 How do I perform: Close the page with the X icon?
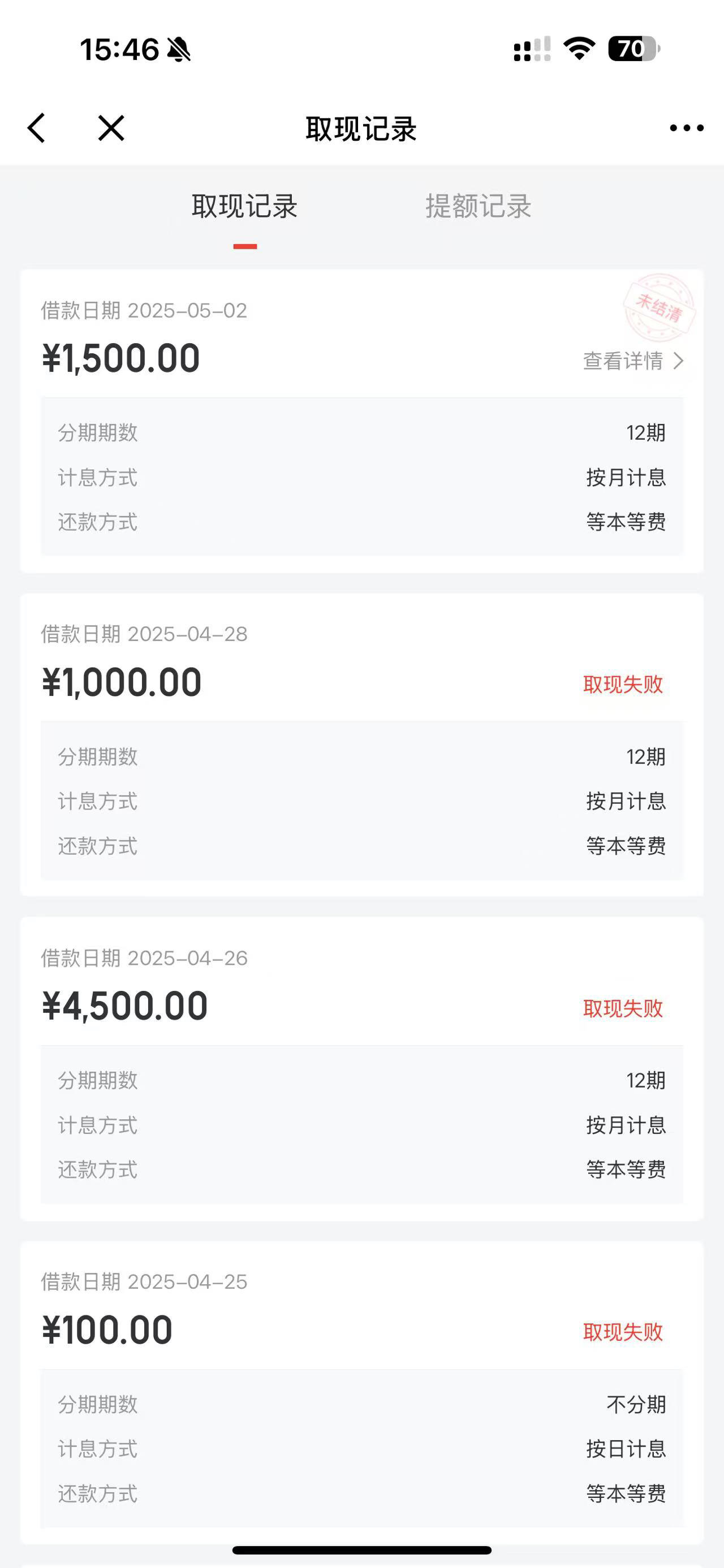(111, 128)
